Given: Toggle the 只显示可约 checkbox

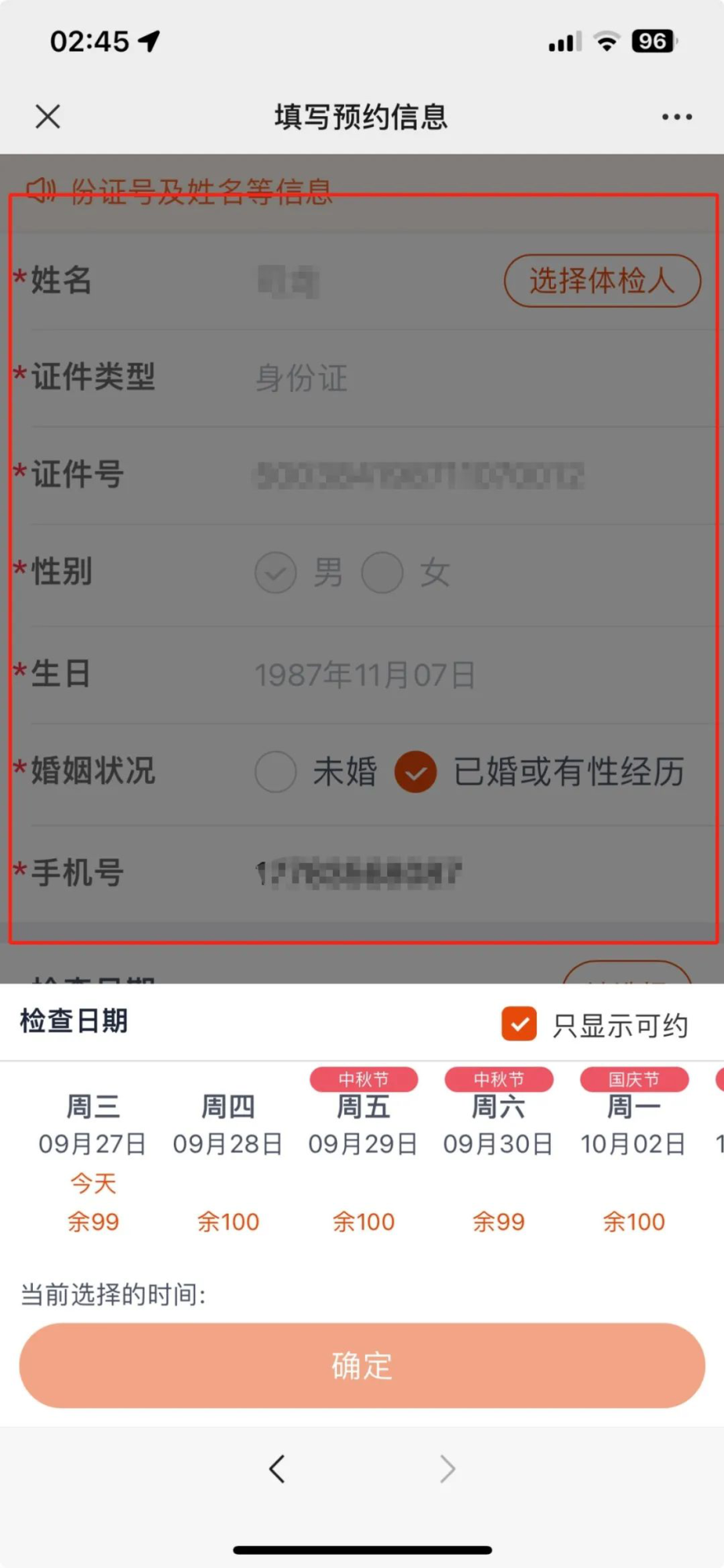Looking at the screenshot, I should 519,1024.
